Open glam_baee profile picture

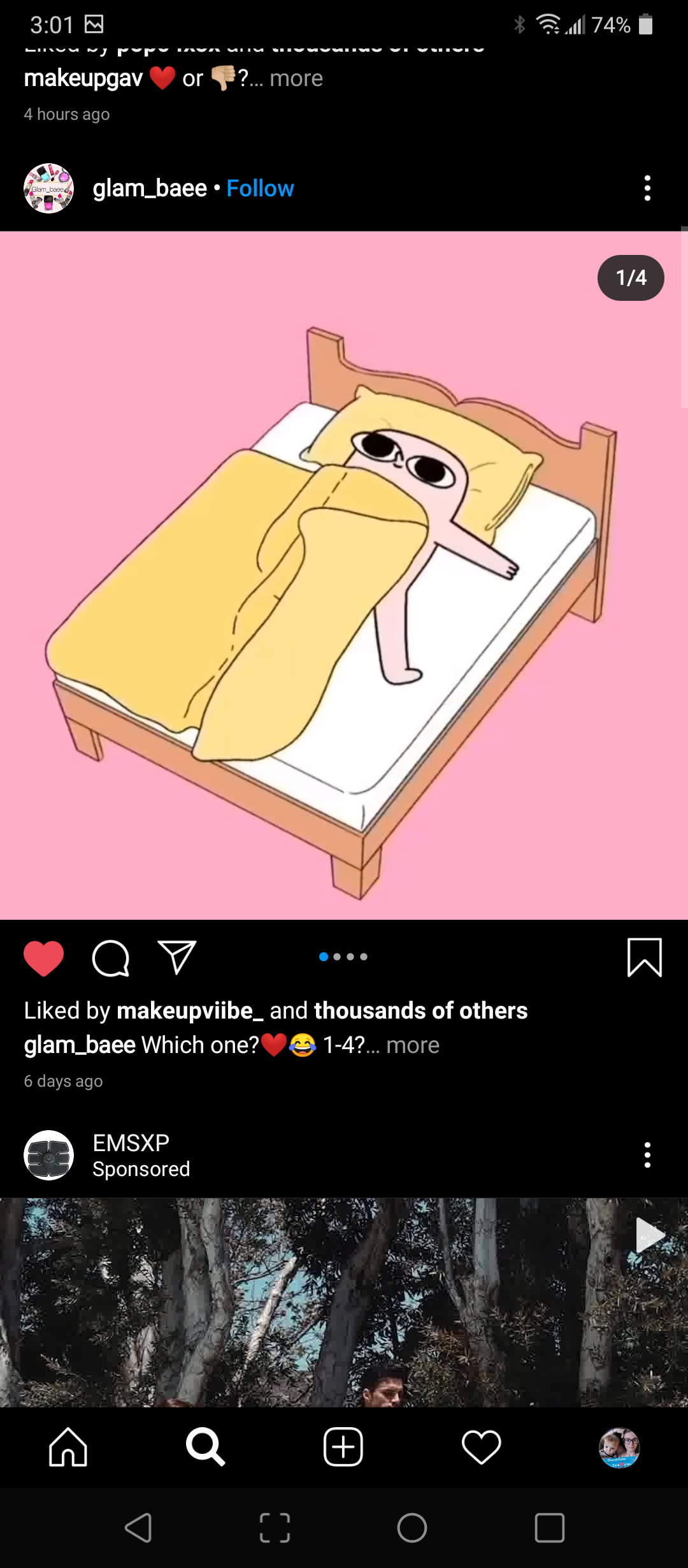pyautogui.click(x=49, y=189)
